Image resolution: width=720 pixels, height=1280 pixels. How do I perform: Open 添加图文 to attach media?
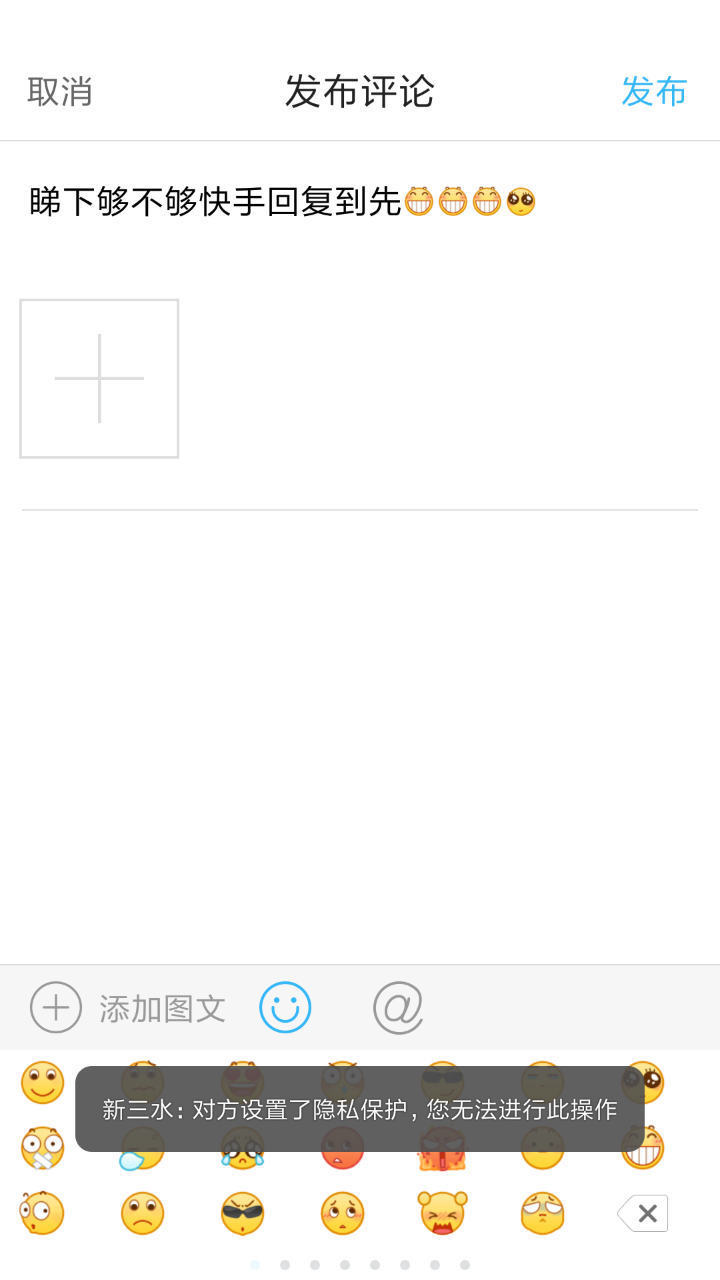click(x=128, y=1008)
